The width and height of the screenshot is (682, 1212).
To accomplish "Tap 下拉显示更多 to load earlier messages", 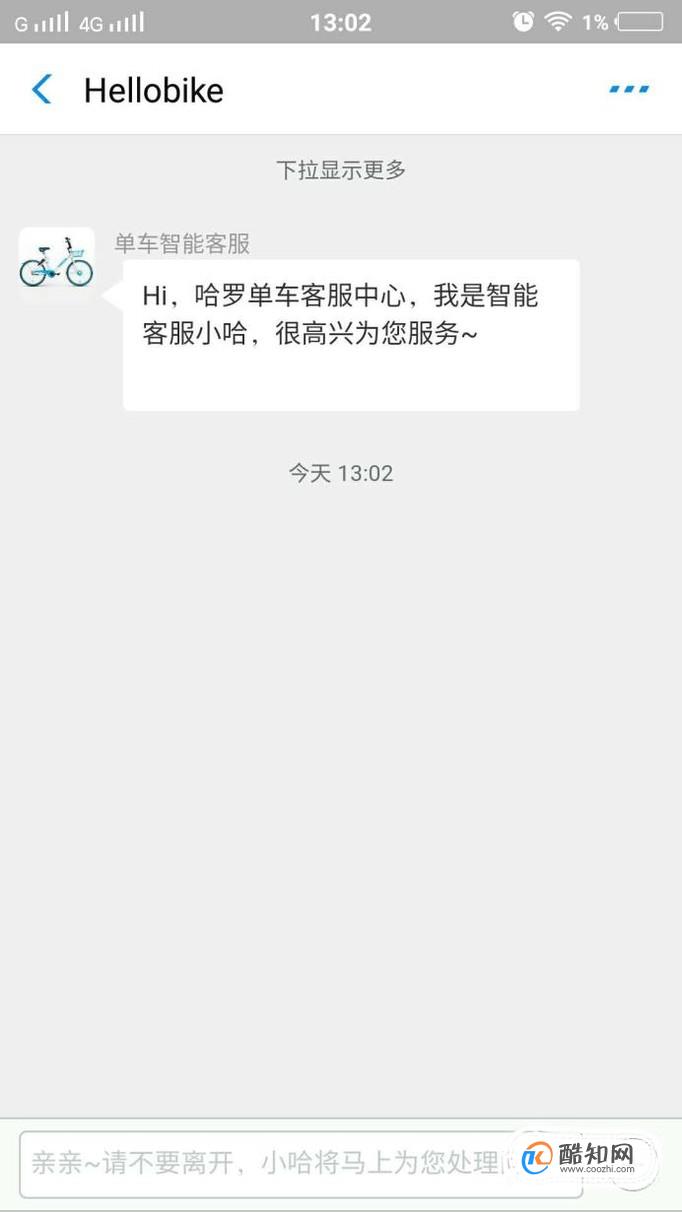I will pos(341,170).
